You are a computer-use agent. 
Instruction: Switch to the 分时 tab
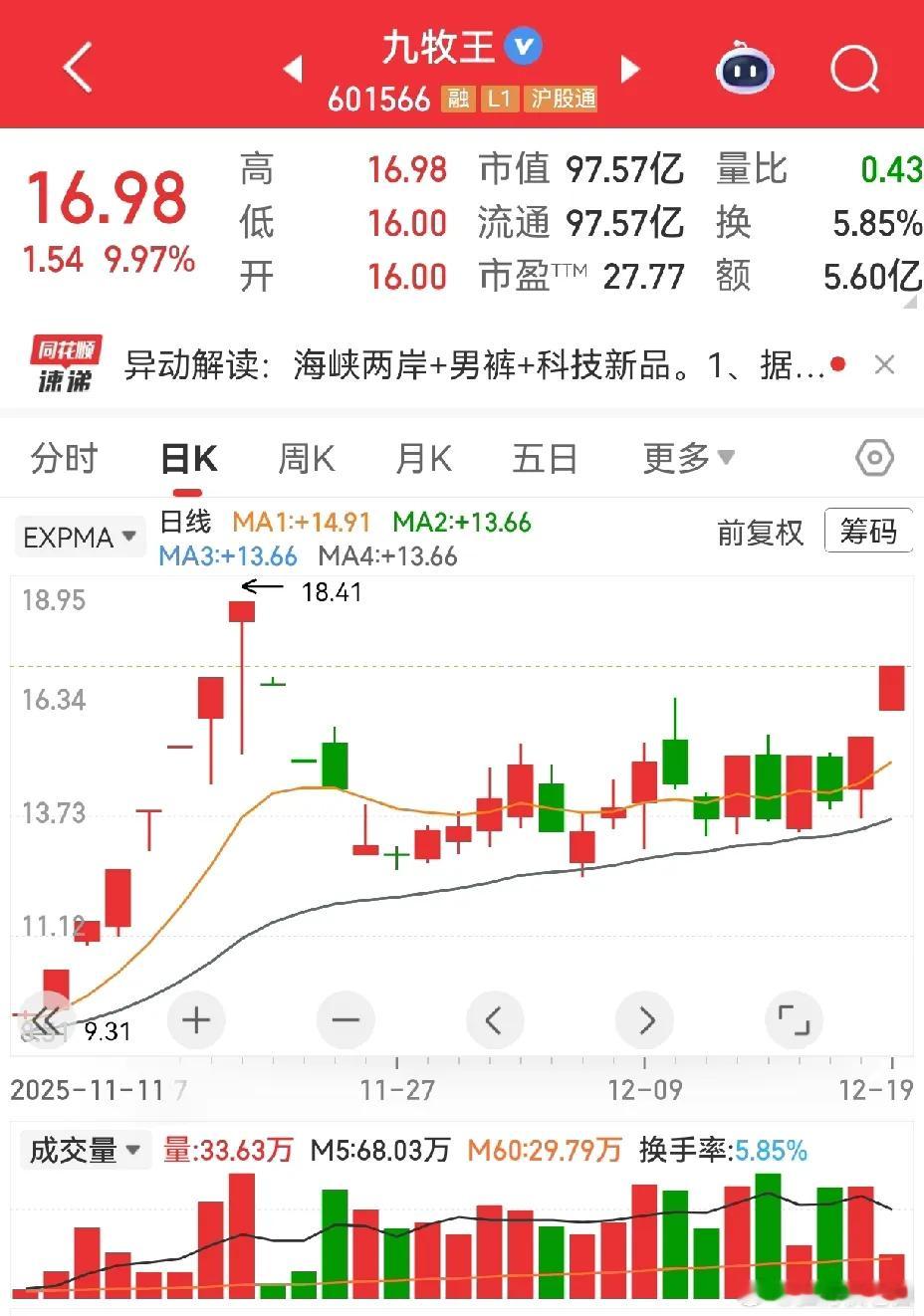pos(65,459)
